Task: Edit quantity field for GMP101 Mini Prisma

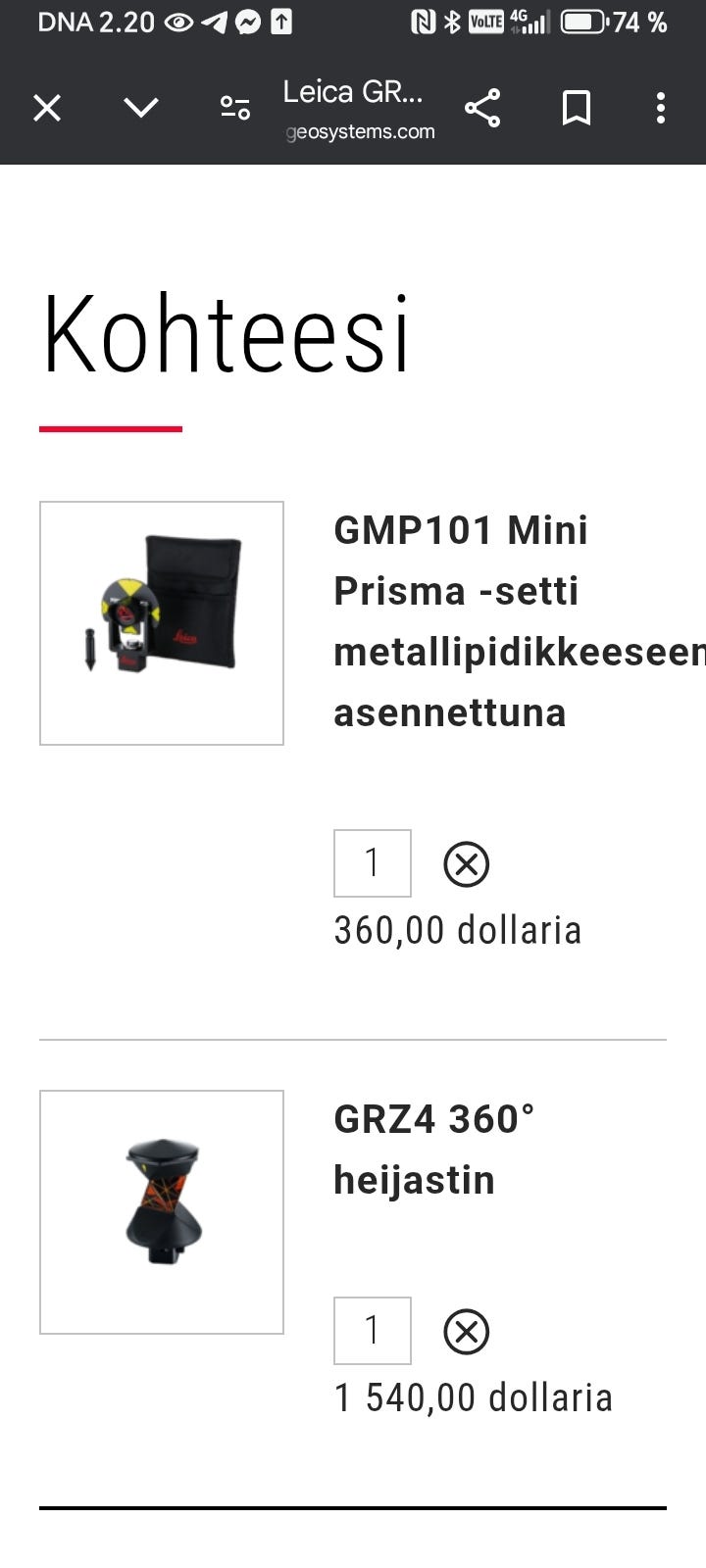Action: coord(373,863)
